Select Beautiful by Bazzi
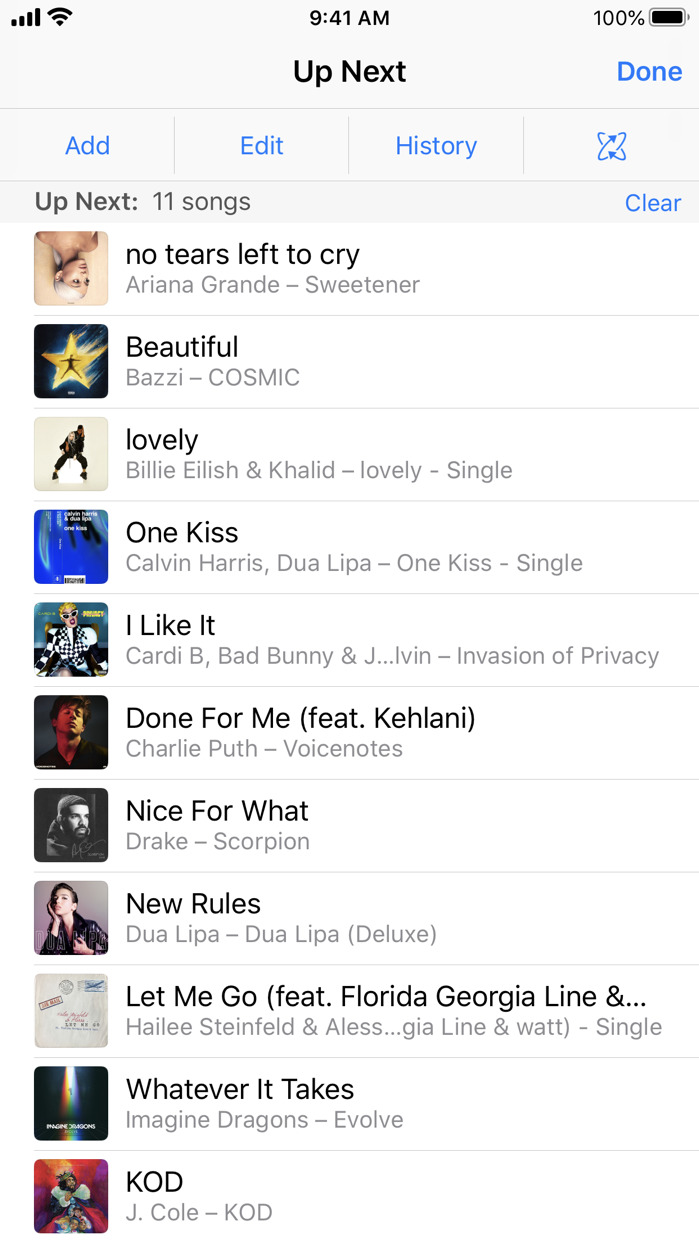Screen dimensions: 699x1242 (350, 361)
